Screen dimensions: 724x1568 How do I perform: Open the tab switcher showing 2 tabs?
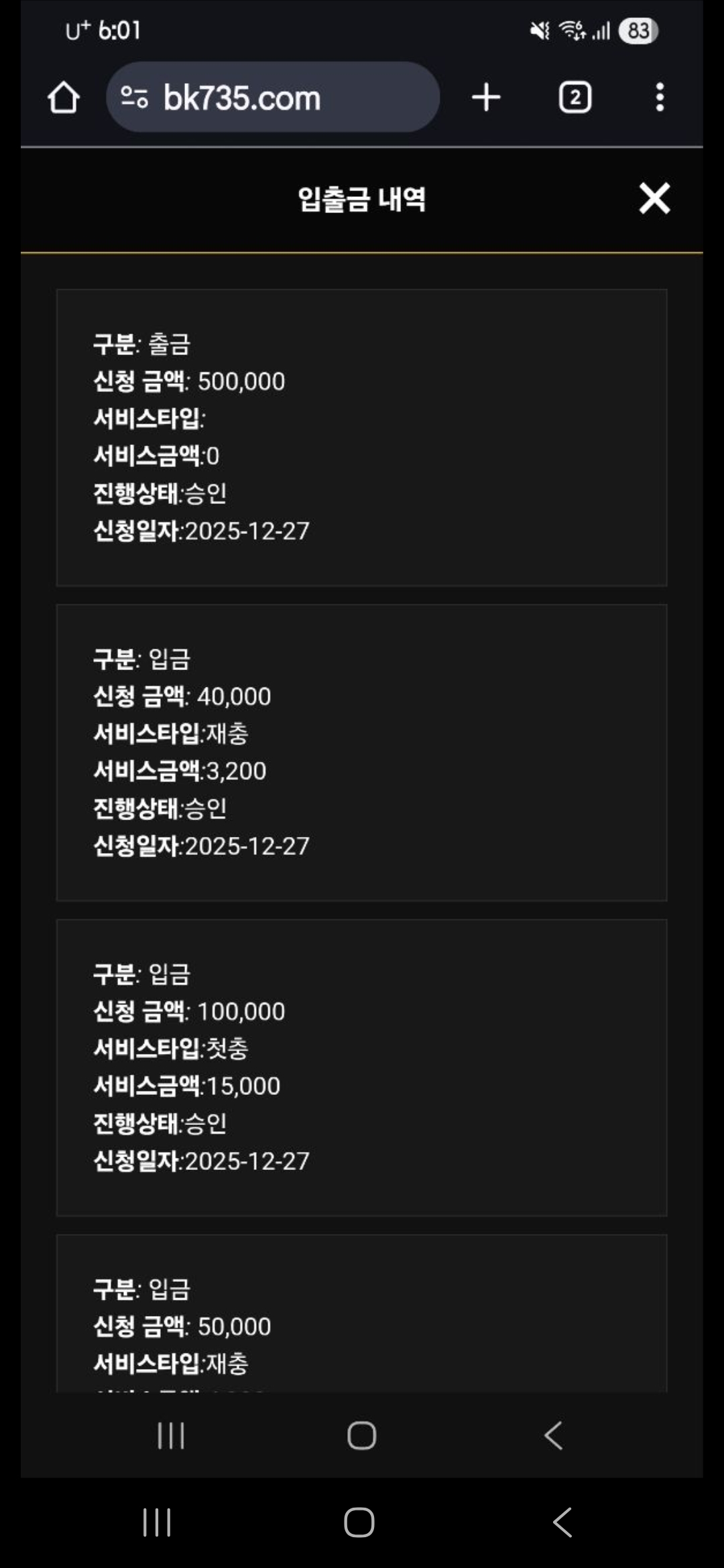pos(575,98)
